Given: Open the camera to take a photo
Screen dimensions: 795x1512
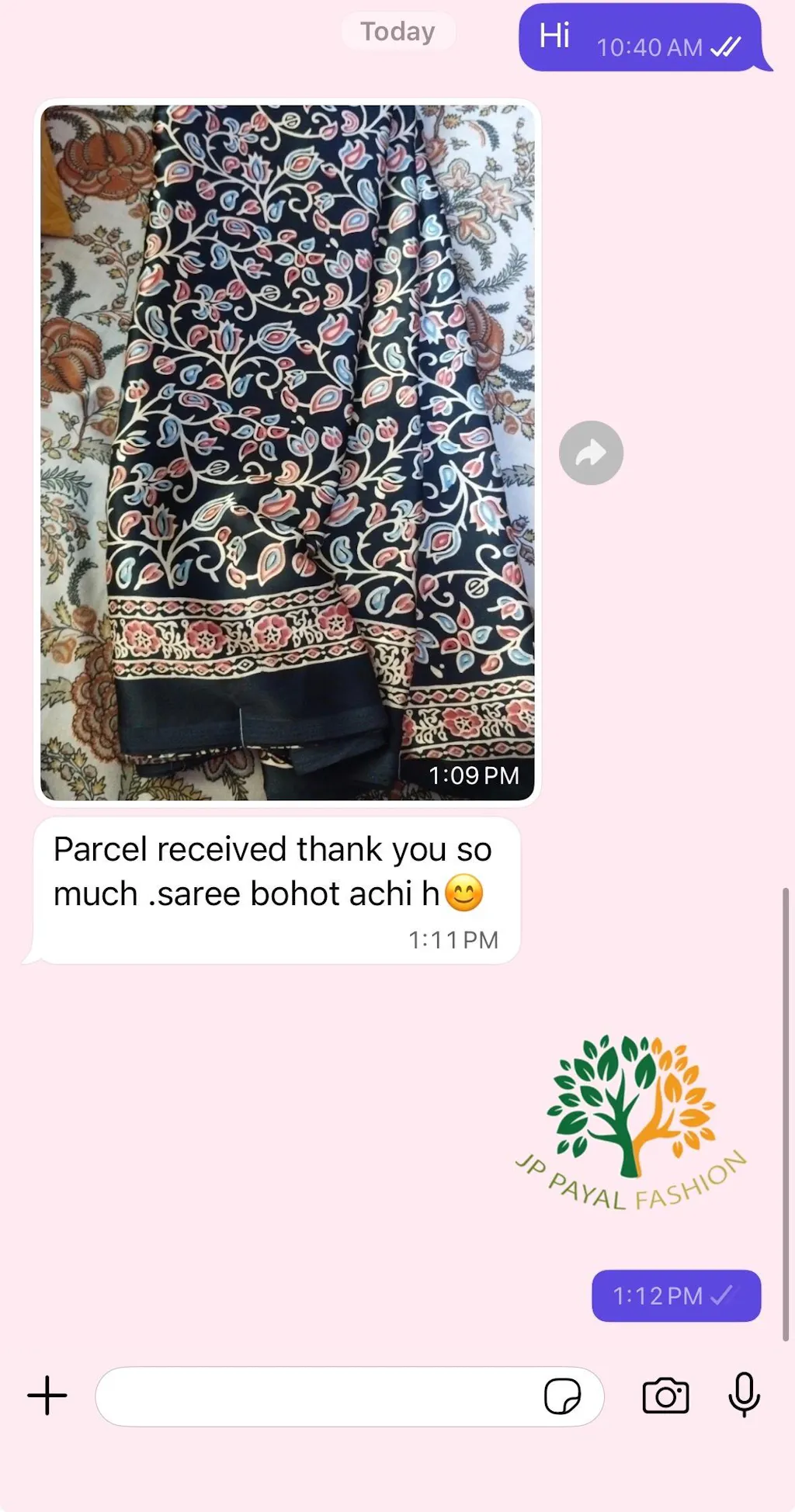Looking at the screenshot, I should 665,1396.
